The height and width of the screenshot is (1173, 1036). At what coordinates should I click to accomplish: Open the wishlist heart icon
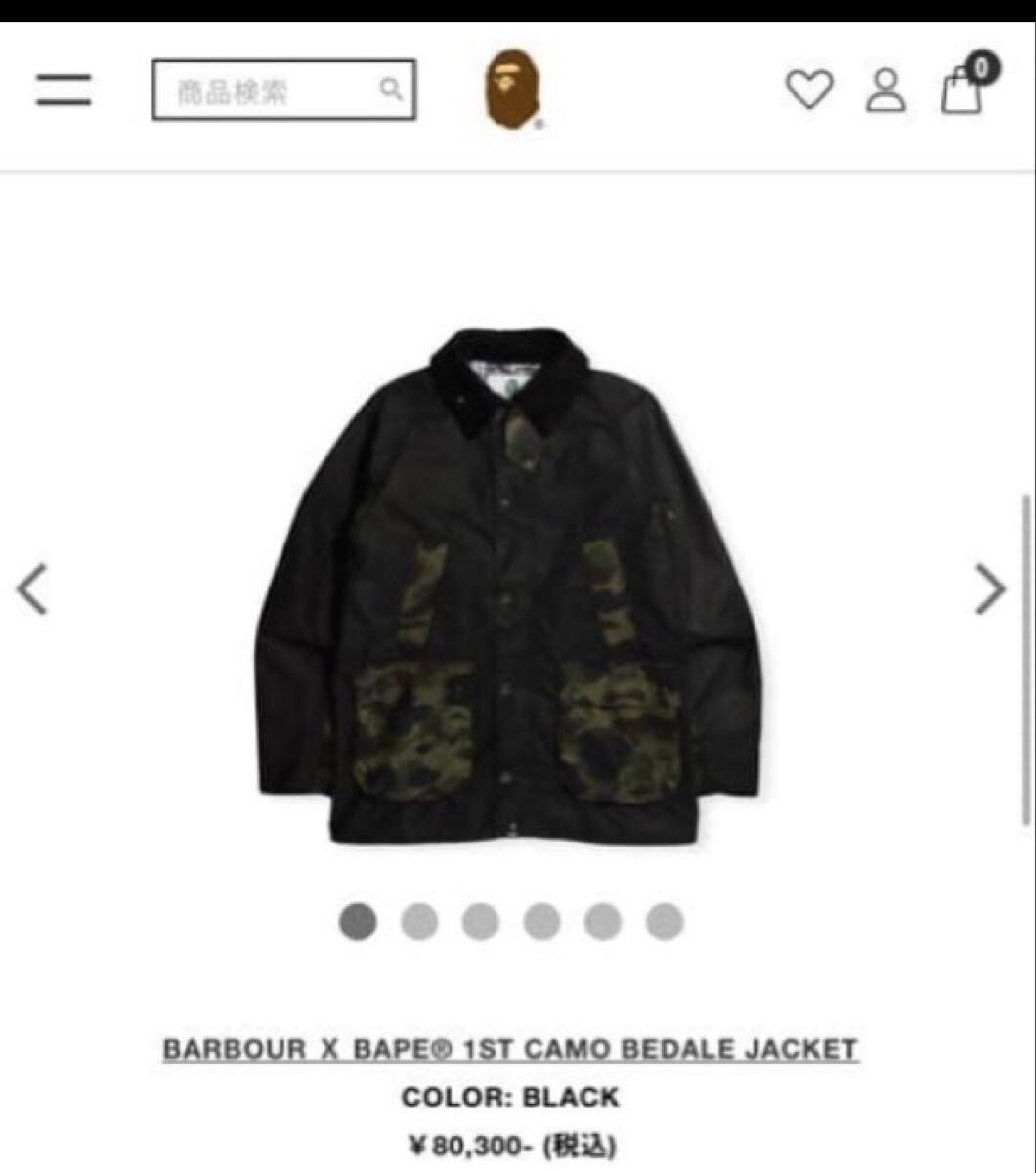[x=809, y=91]
